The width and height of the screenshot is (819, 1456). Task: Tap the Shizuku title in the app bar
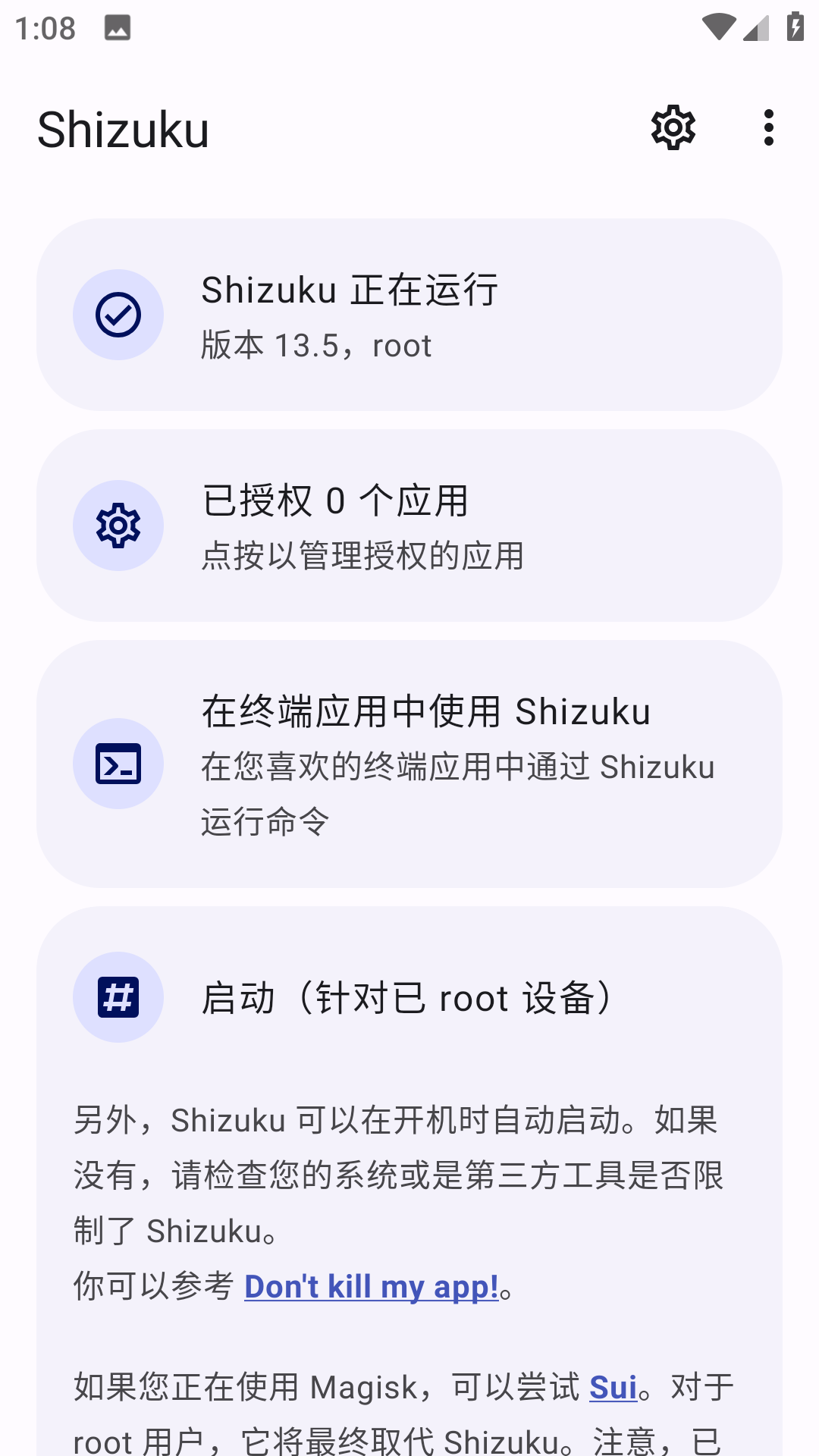[x=124, y=127]
